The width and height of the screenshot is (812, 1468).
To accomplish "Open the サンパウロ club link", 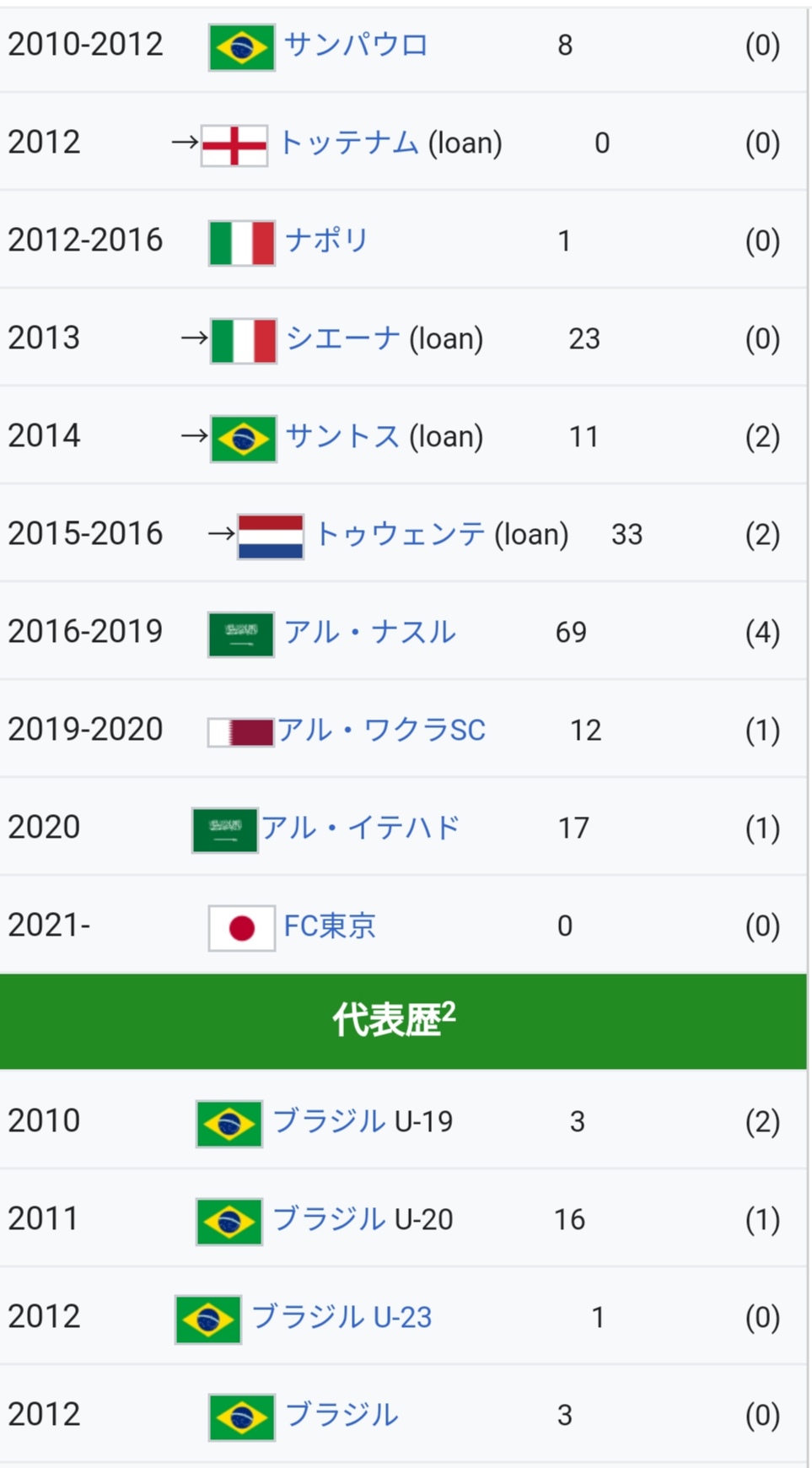I will pos(356,45).
